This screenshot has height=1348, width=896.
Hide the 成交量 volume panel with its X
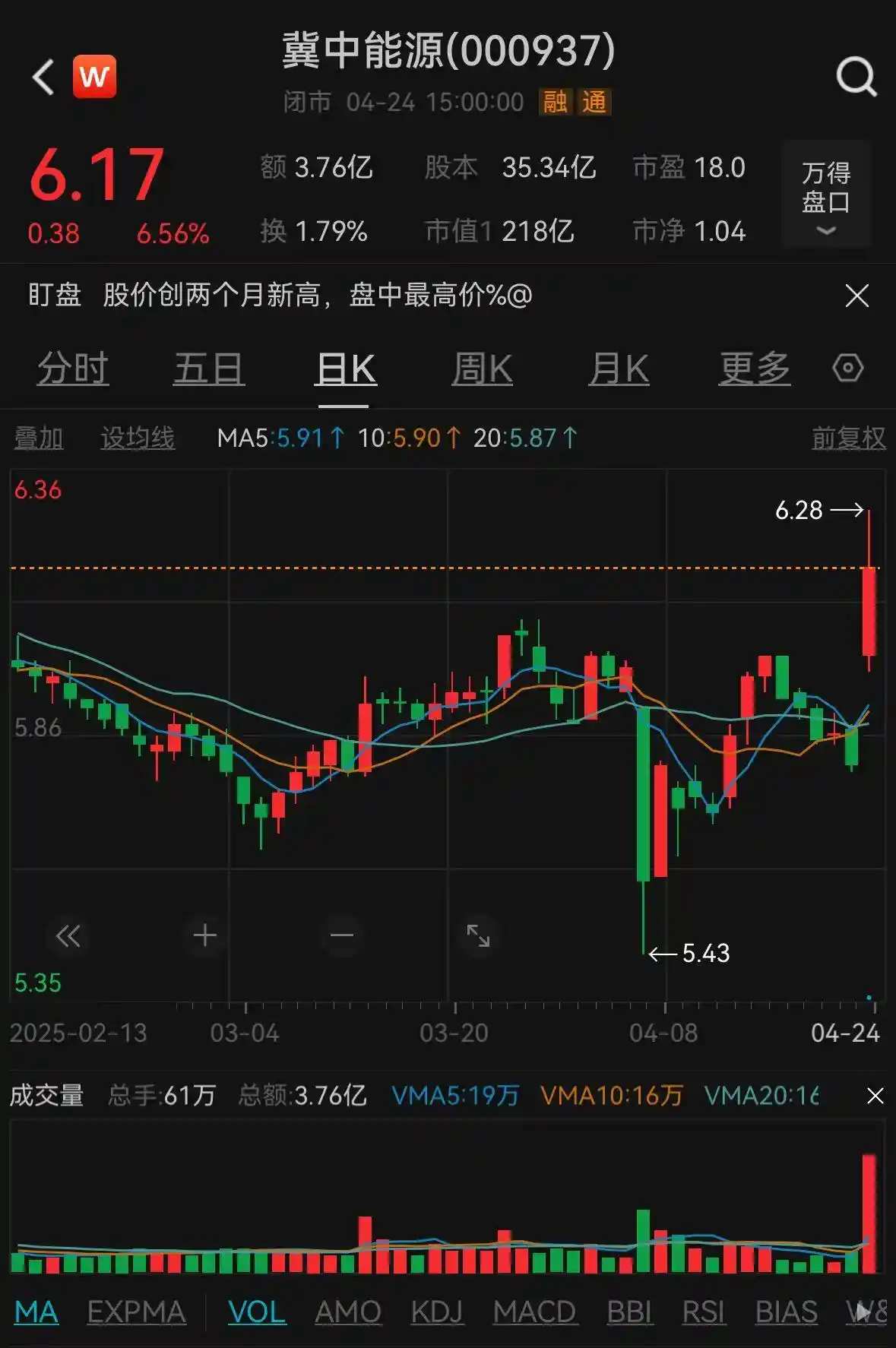[875, 1095]
